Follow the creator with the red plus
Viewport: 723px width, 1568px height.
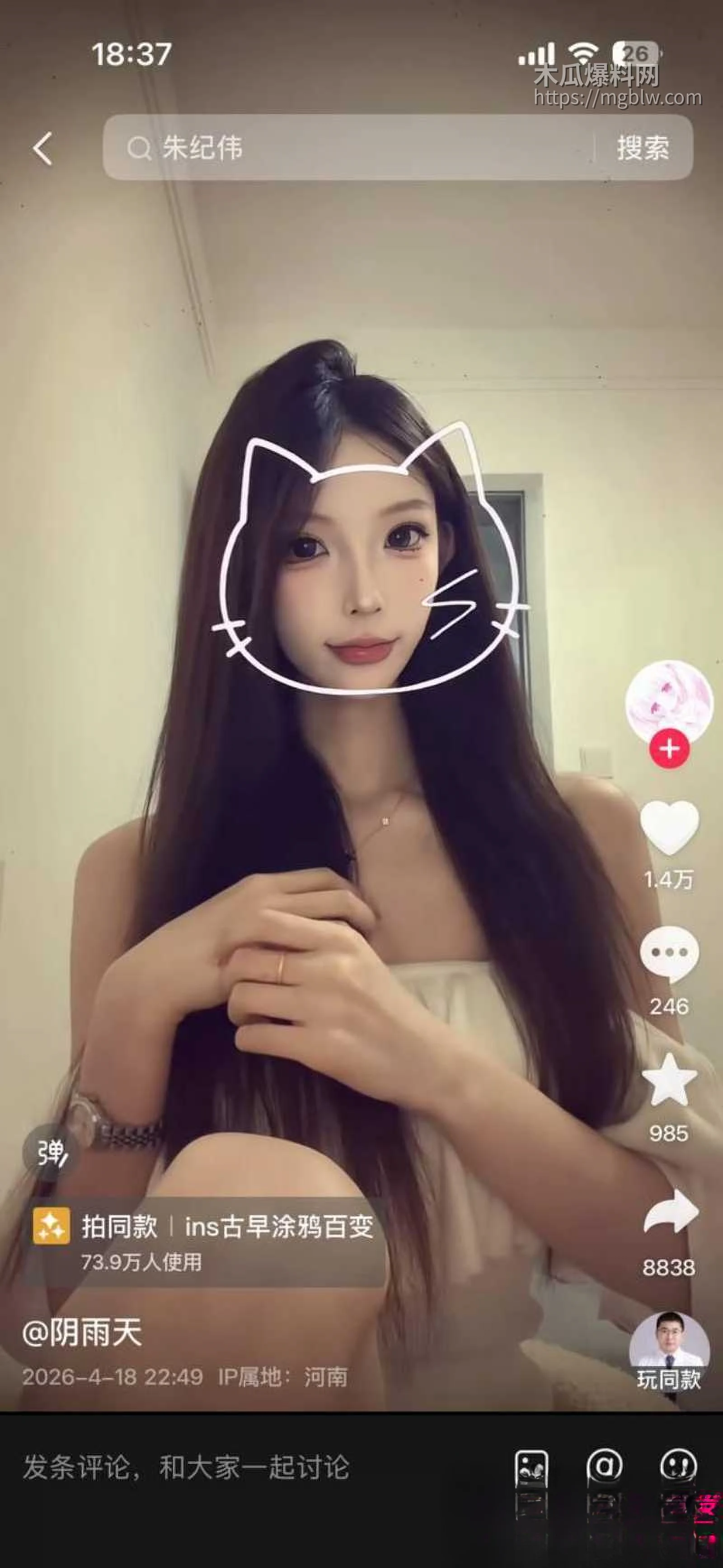coord(669,748)
